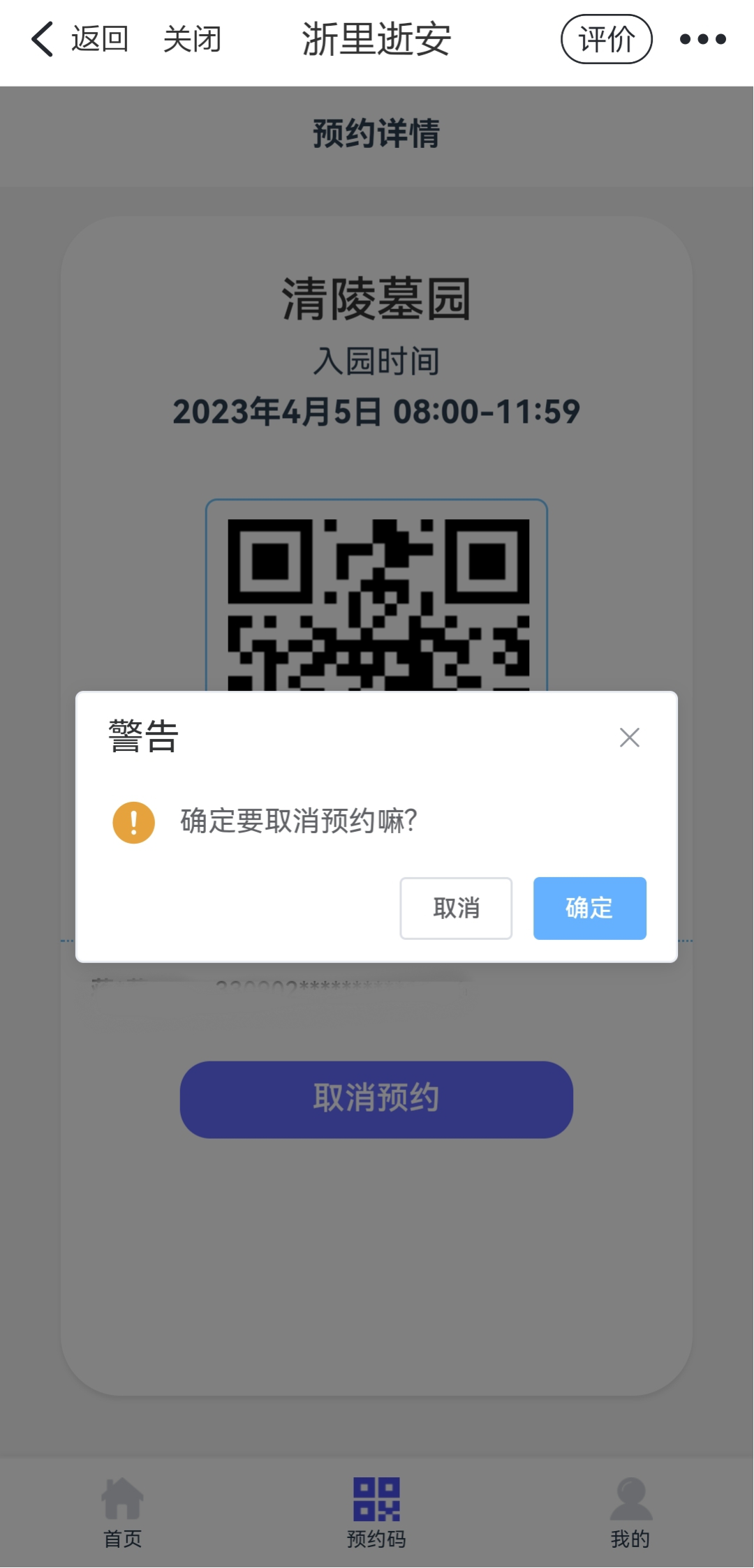The image size is (754, 1568).
Task: Tap 取消 to keep the reservation
Action: point(456,908)
